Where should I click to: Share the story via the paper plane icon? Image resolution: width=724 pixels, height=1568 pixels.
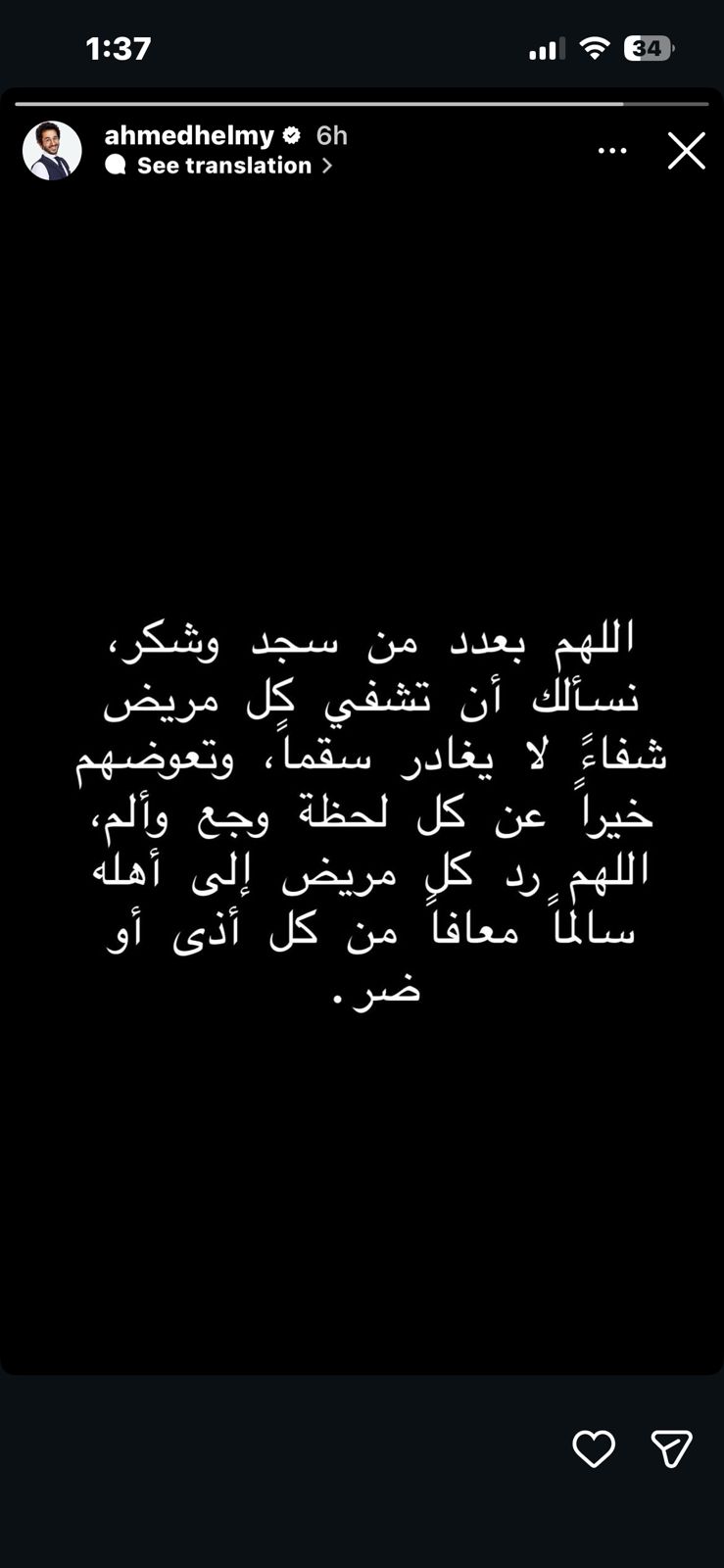point(673,1448)
